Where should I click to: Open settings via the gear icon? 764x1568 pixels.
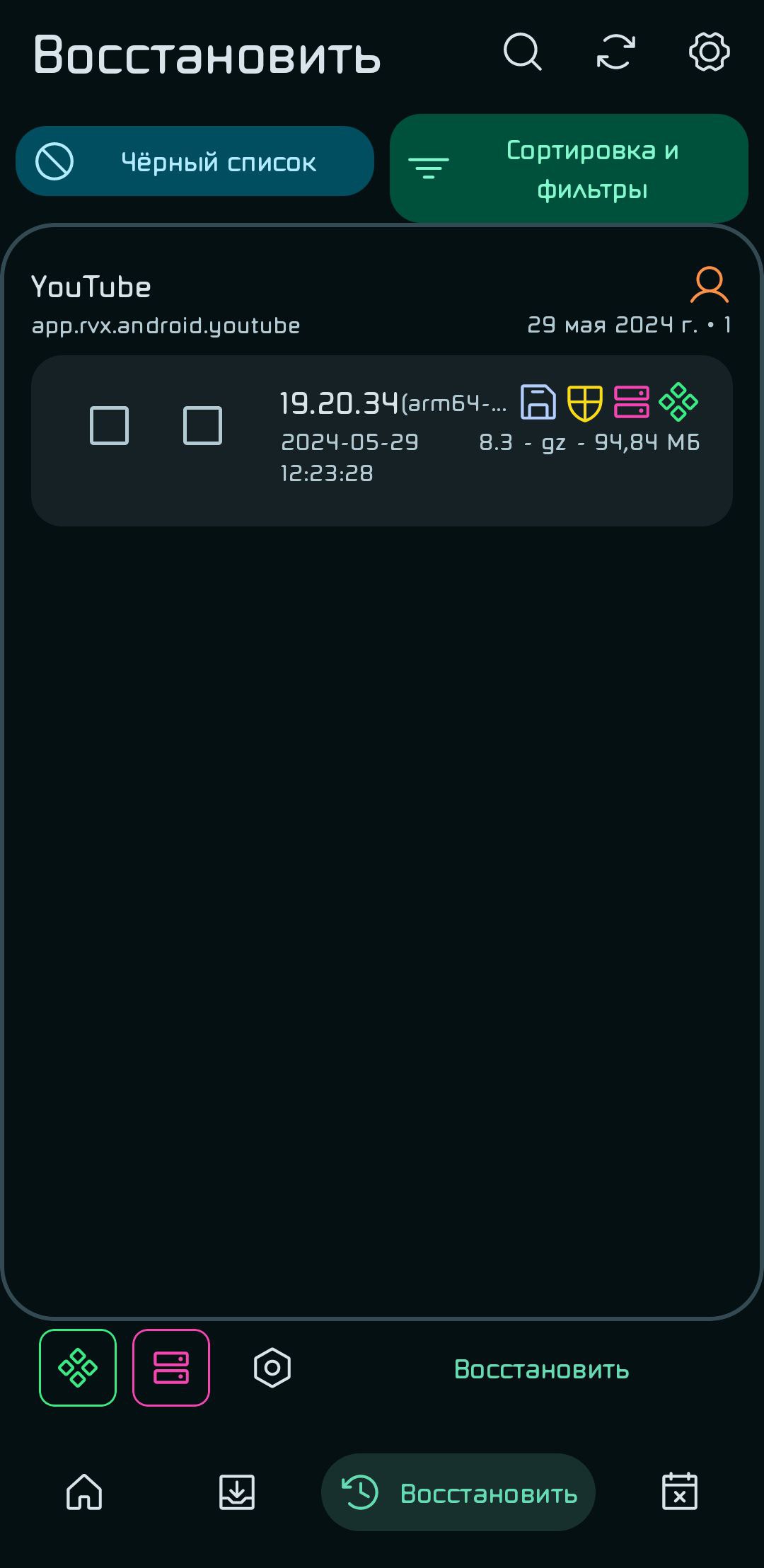coord(709,52)
